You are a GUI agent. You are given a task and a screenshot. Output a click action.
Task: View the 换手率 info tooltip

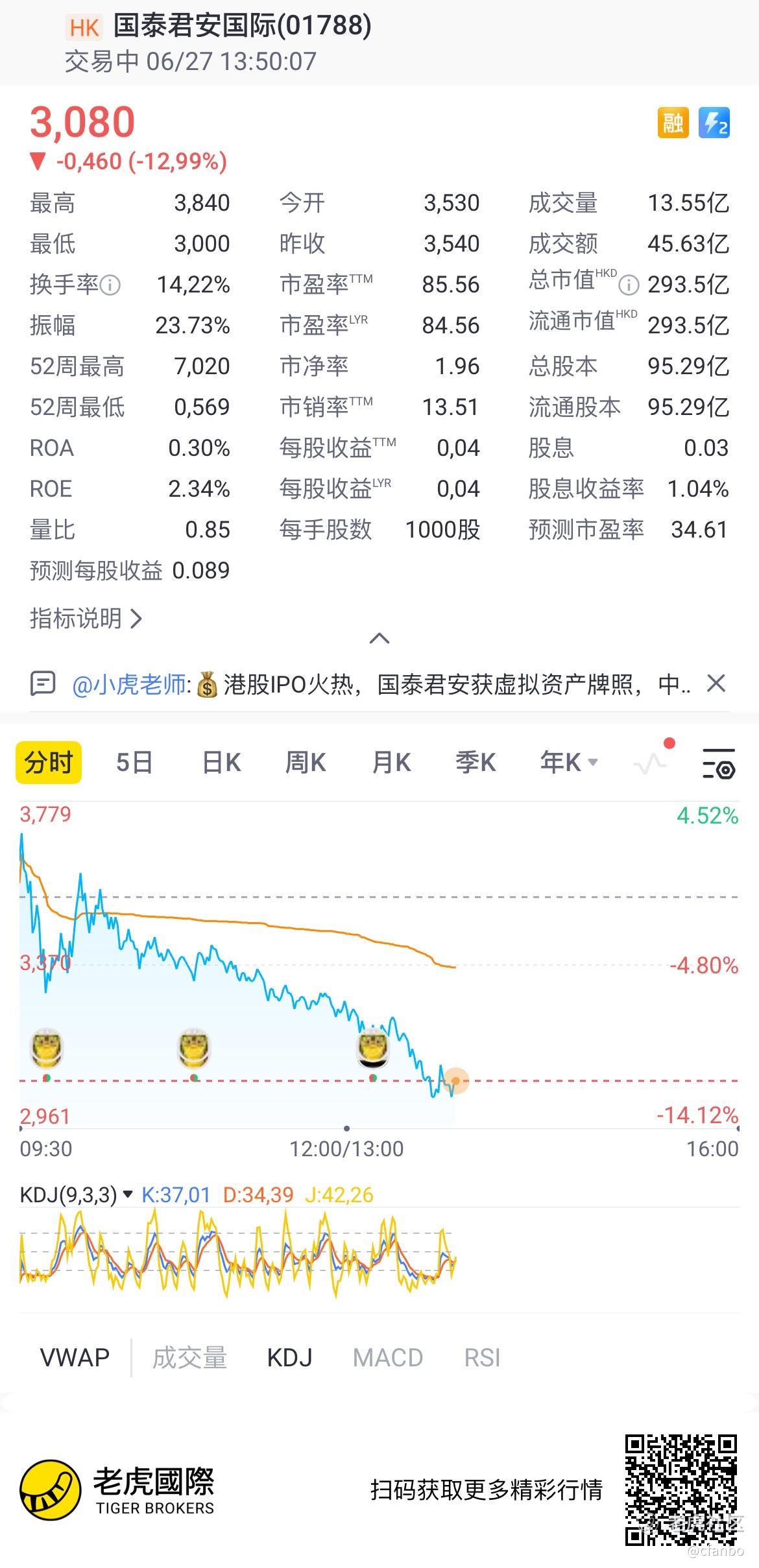click(x=110, y=285)
